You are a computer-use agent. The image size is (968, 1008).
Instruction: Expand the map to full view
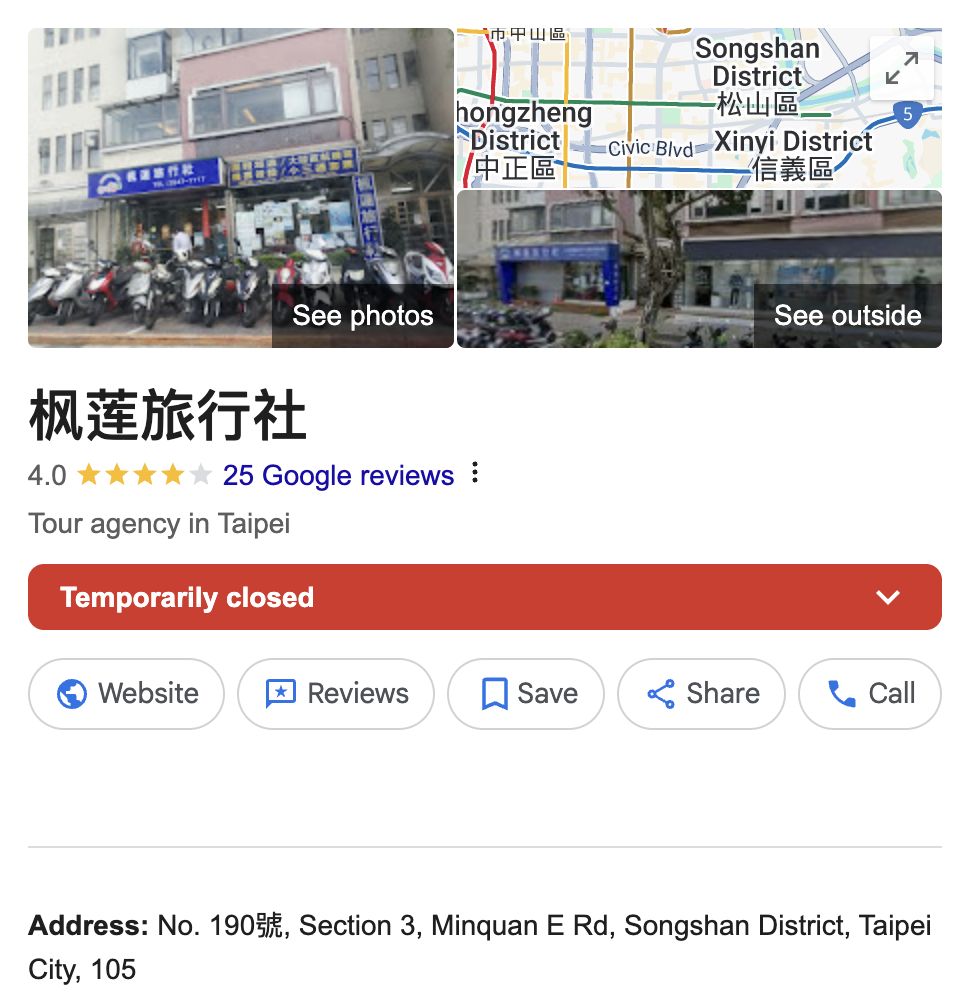click(901, 68)
